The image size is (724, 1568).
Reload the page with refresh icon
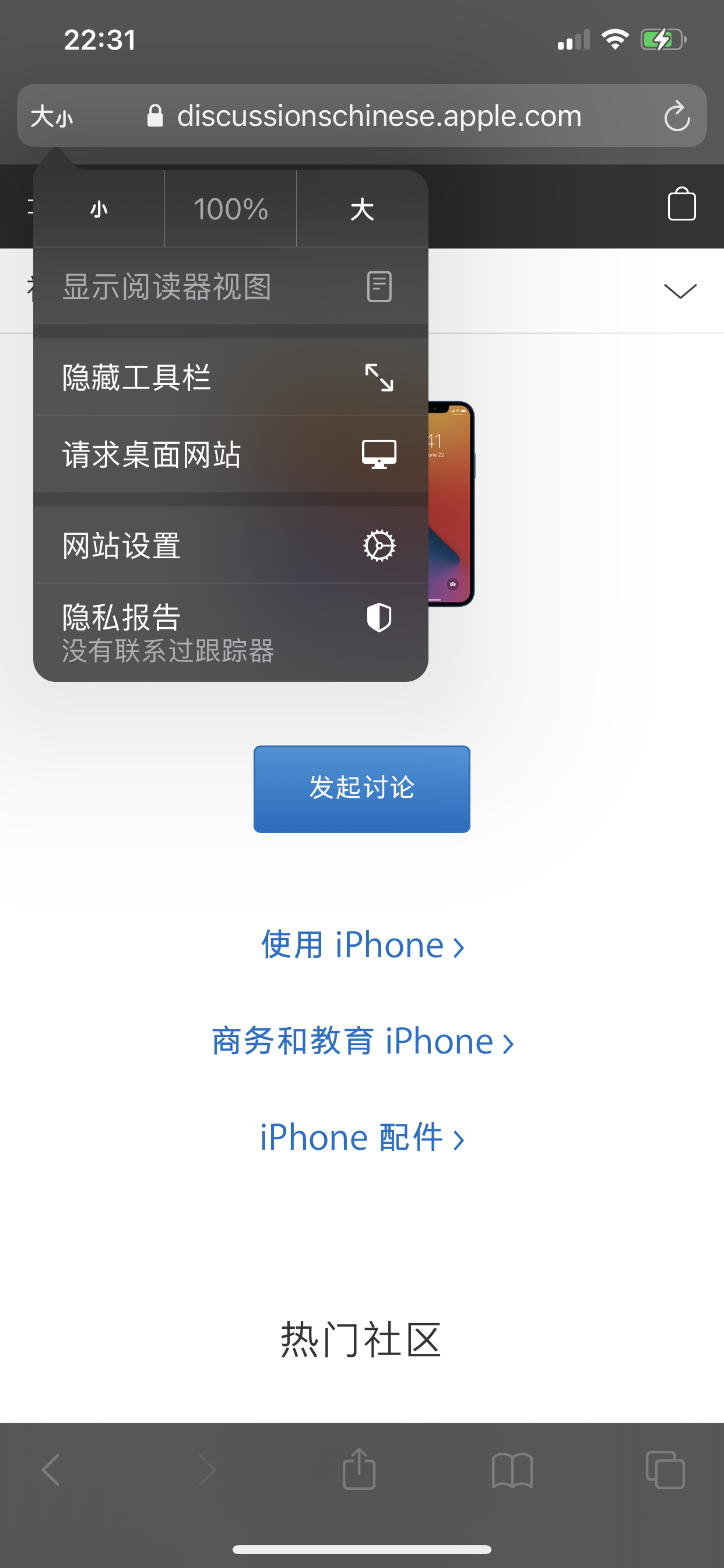click(x=677, y=116)
